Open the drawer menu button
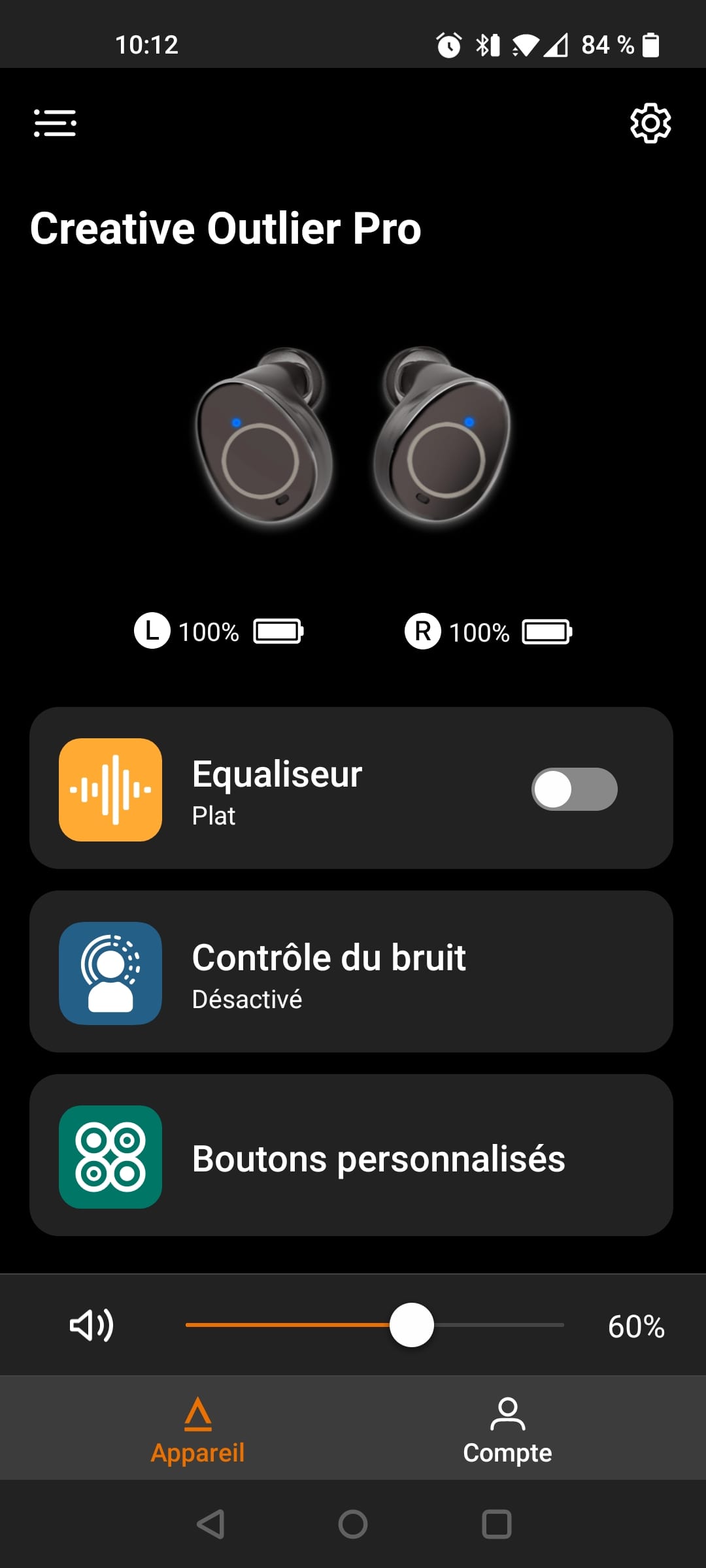 [x=55, y=123]
